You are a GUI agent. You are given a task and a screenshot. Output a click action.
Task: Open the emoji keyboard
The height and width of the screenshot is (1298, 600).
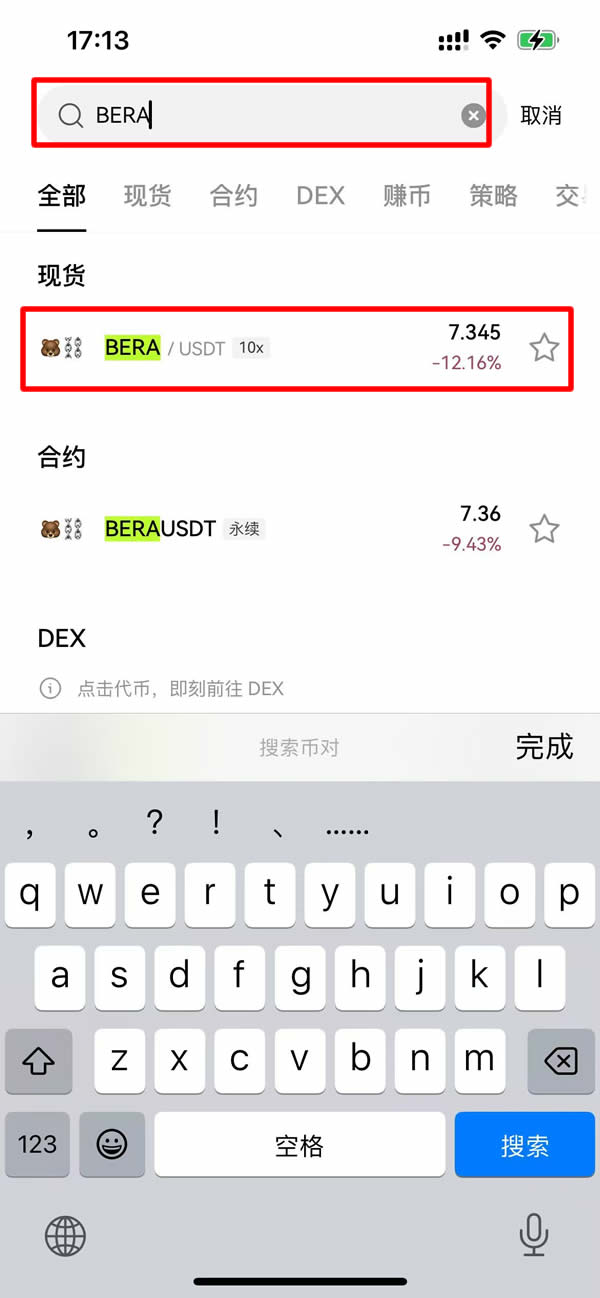(112, 1145)
